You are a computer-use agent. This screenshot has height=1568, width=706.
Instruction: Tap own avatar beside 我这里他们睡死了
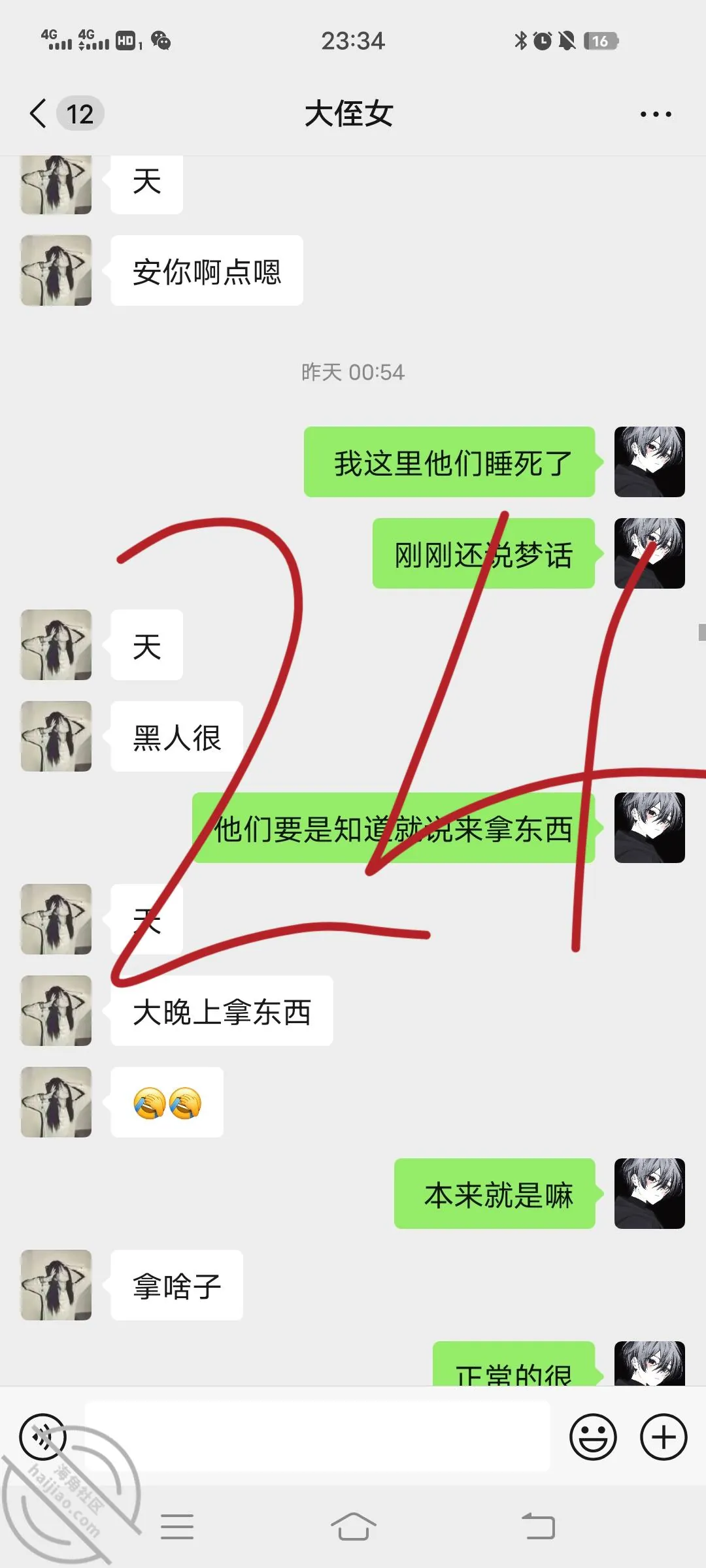pos(650,462)
